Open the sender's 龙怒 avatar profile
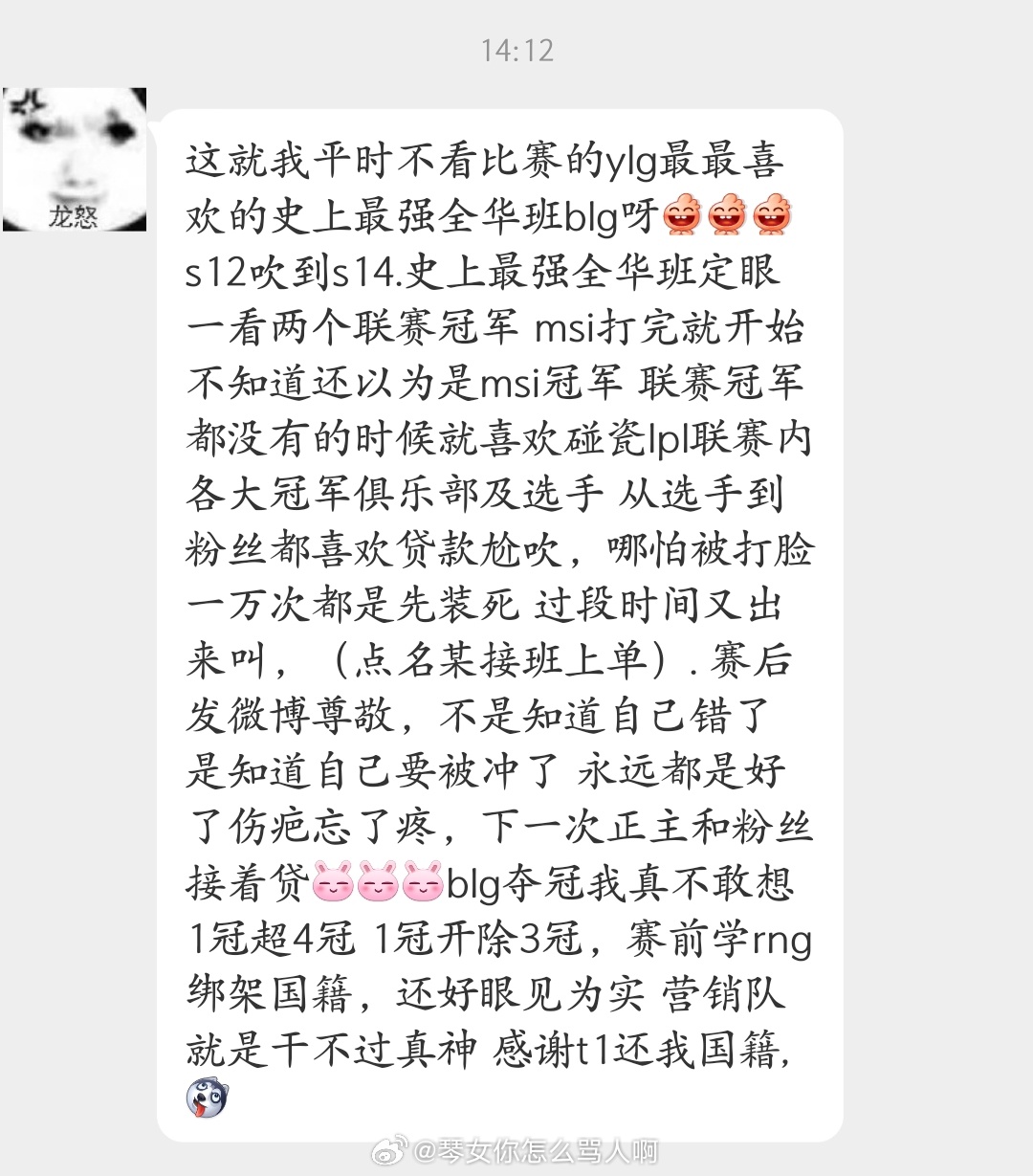 tap(75, 160)
